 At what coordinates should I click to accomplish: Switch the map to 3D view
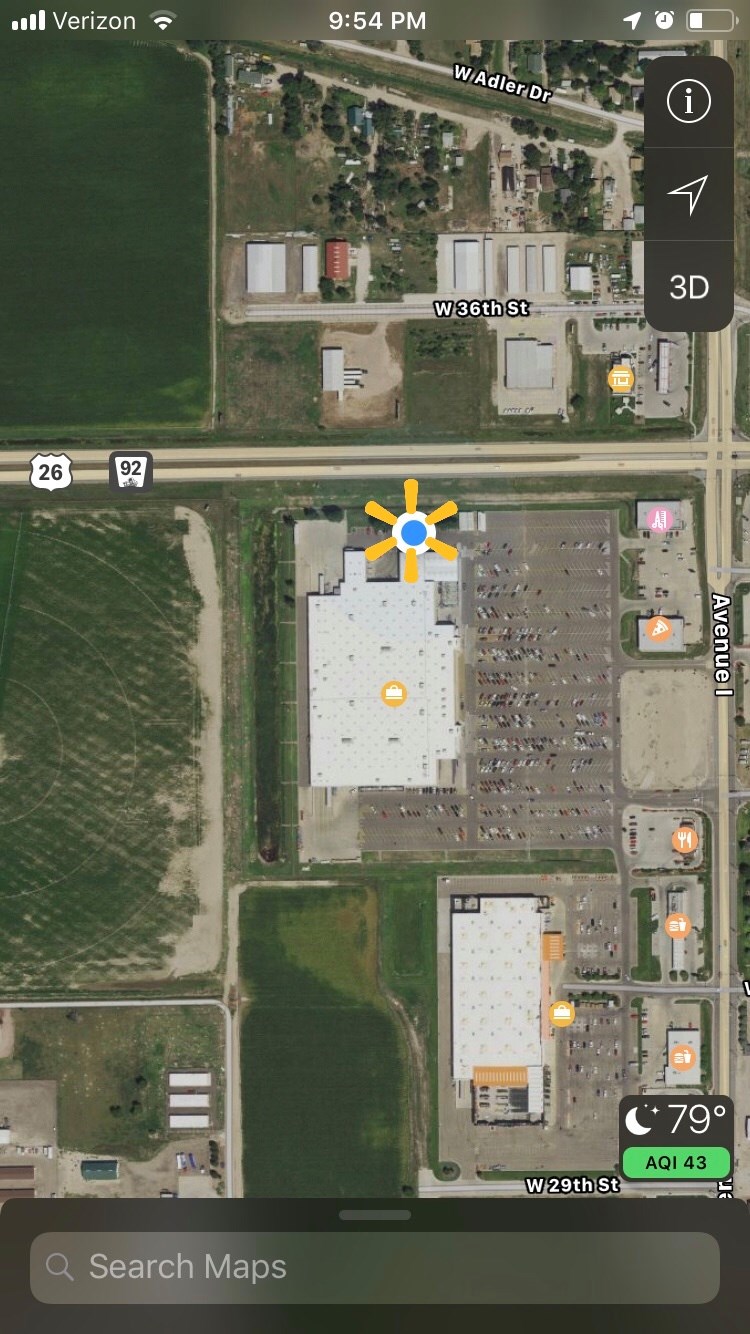click(688, 288)
